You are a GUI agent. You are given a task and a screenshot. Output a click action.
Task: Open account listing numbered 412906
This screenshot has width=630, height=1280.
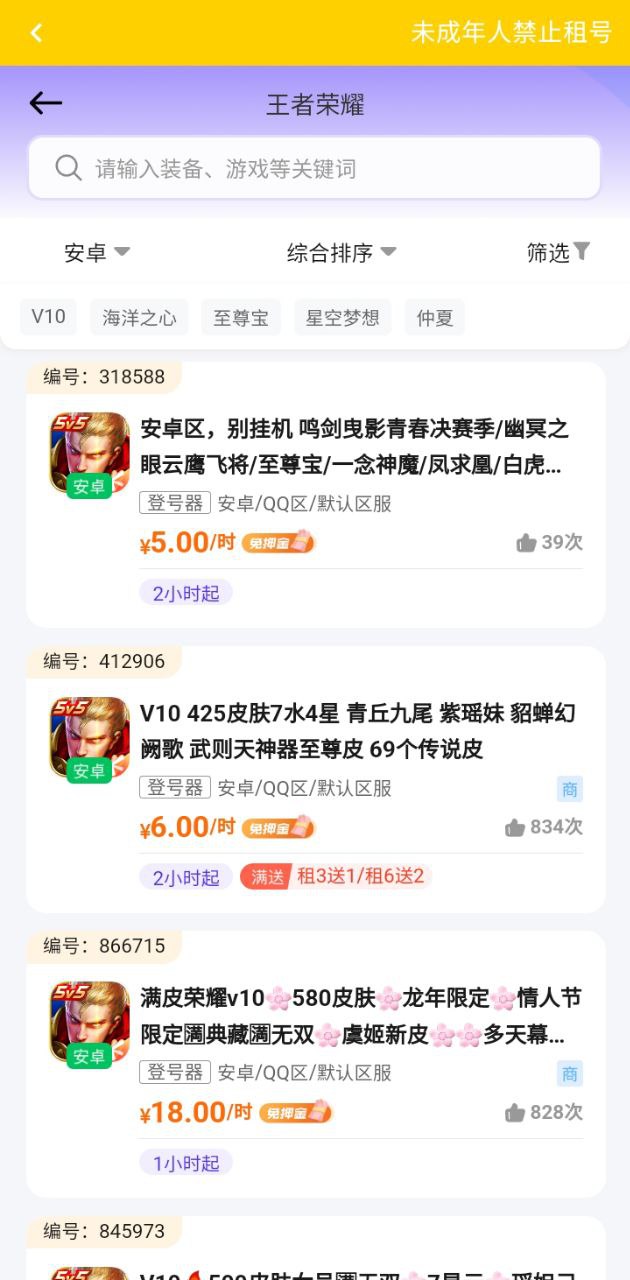[316, 780]
